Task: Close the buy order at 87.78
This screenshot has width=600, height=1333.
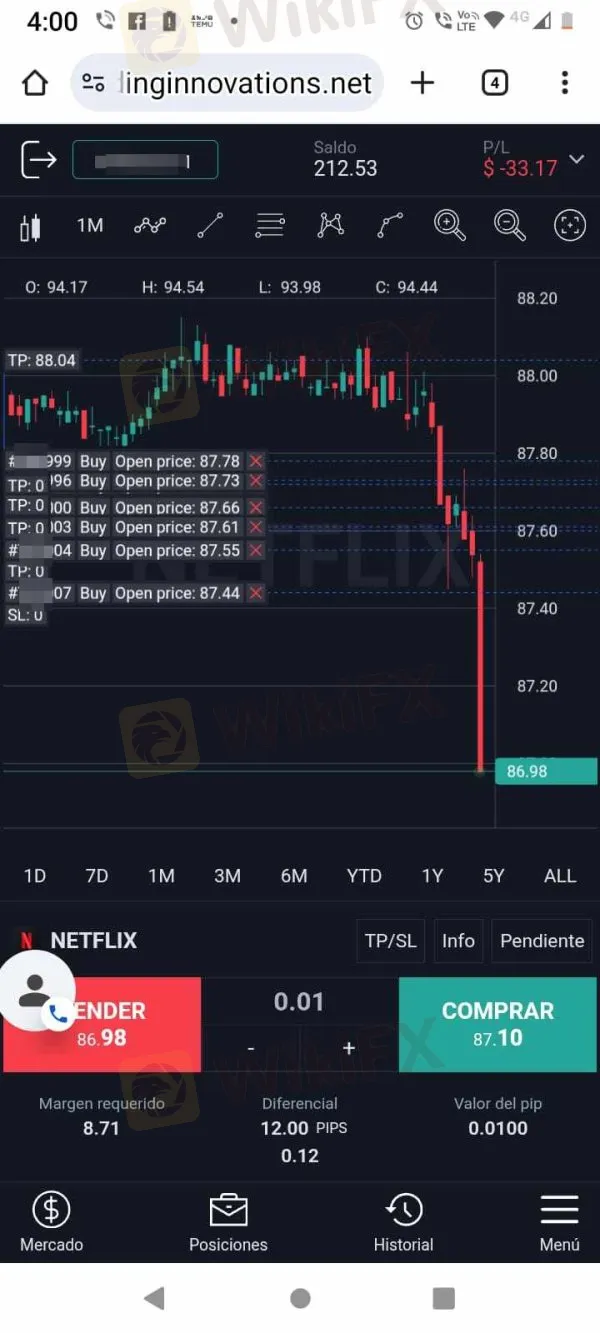Action: [257, 461]
